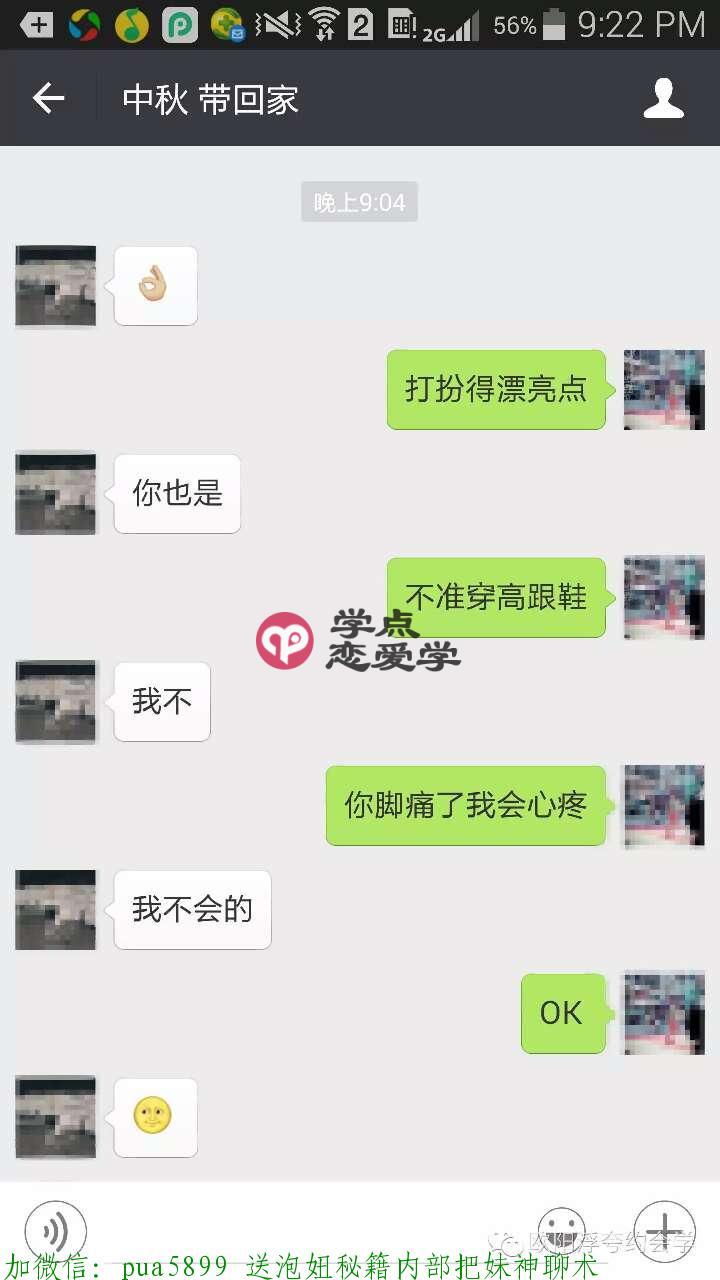Tap the 不准穿高跟鞋 message bubble
Viewport: 720px width, 1280px height.
click(x=496, y=598)
